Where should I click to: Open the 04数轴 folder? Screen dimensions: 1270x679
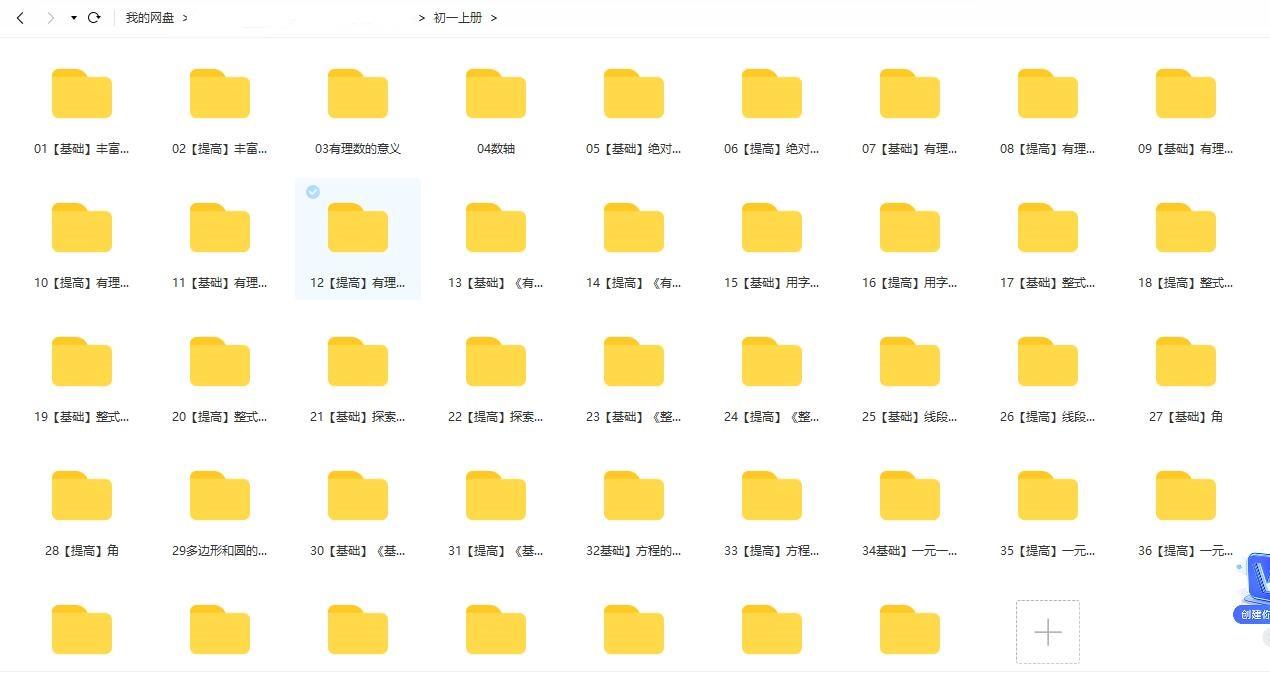495,95
